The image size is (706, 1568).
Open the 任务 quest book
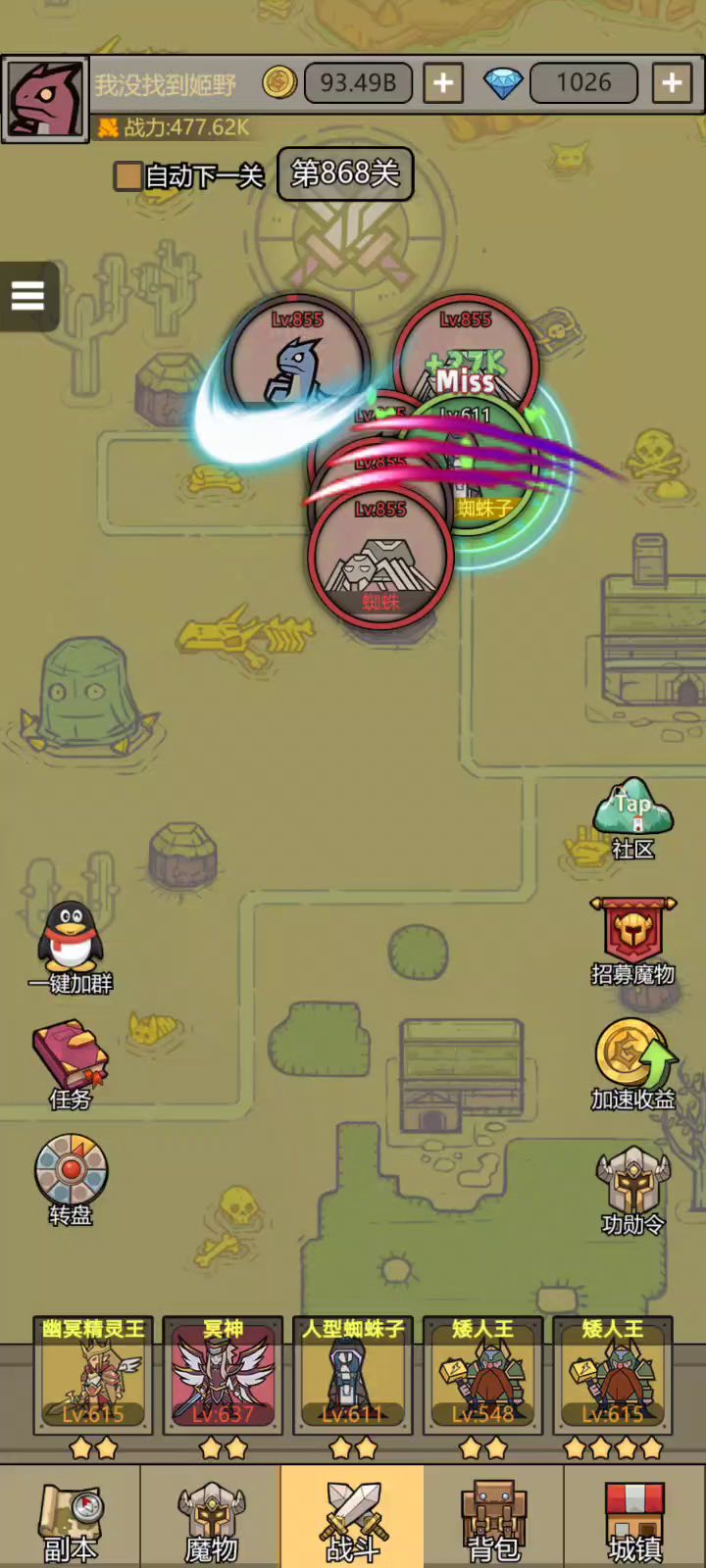coord(71,1063)
